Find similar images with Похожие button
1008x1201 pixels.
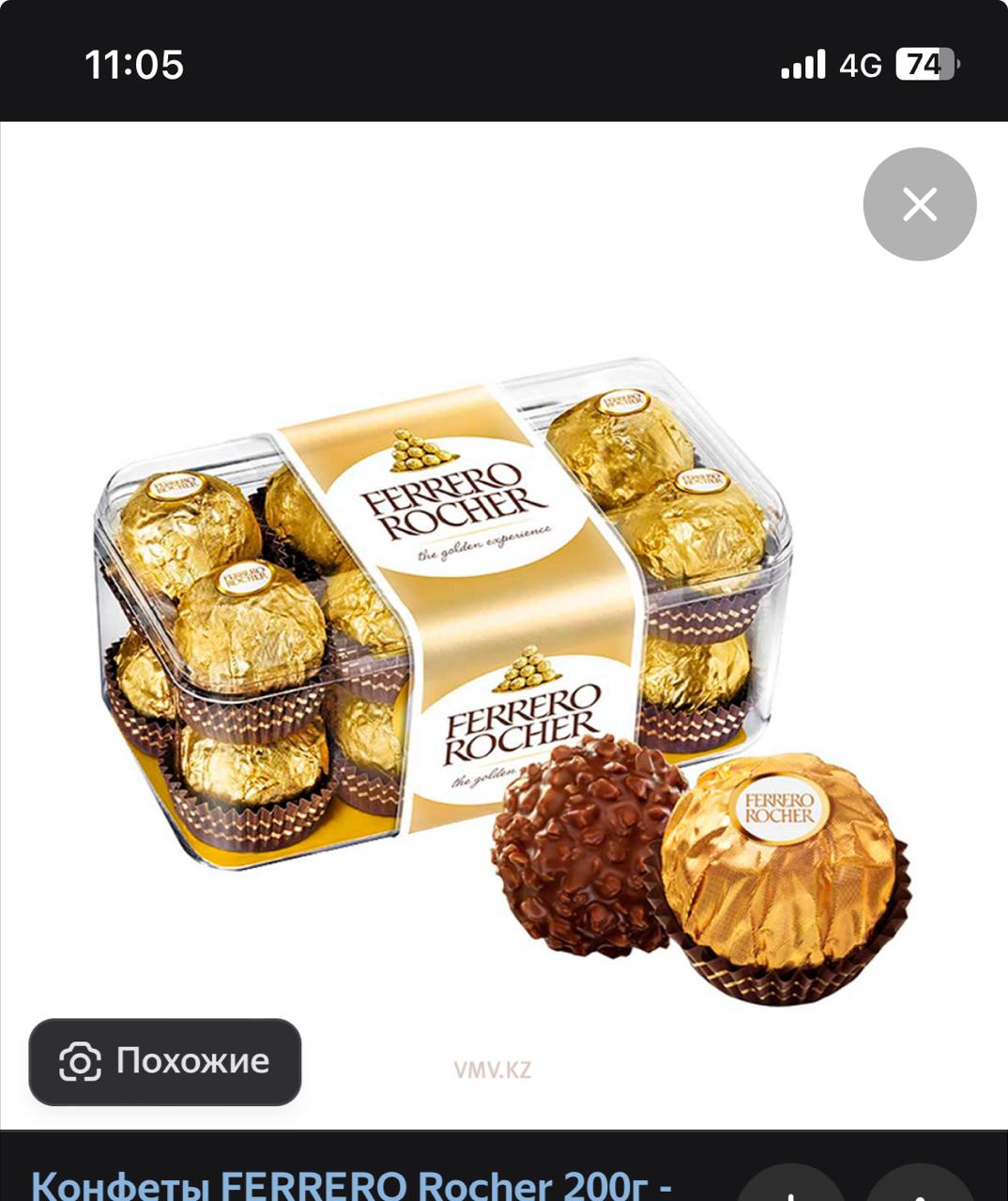pyautogui.click(x=165, y=1062)
